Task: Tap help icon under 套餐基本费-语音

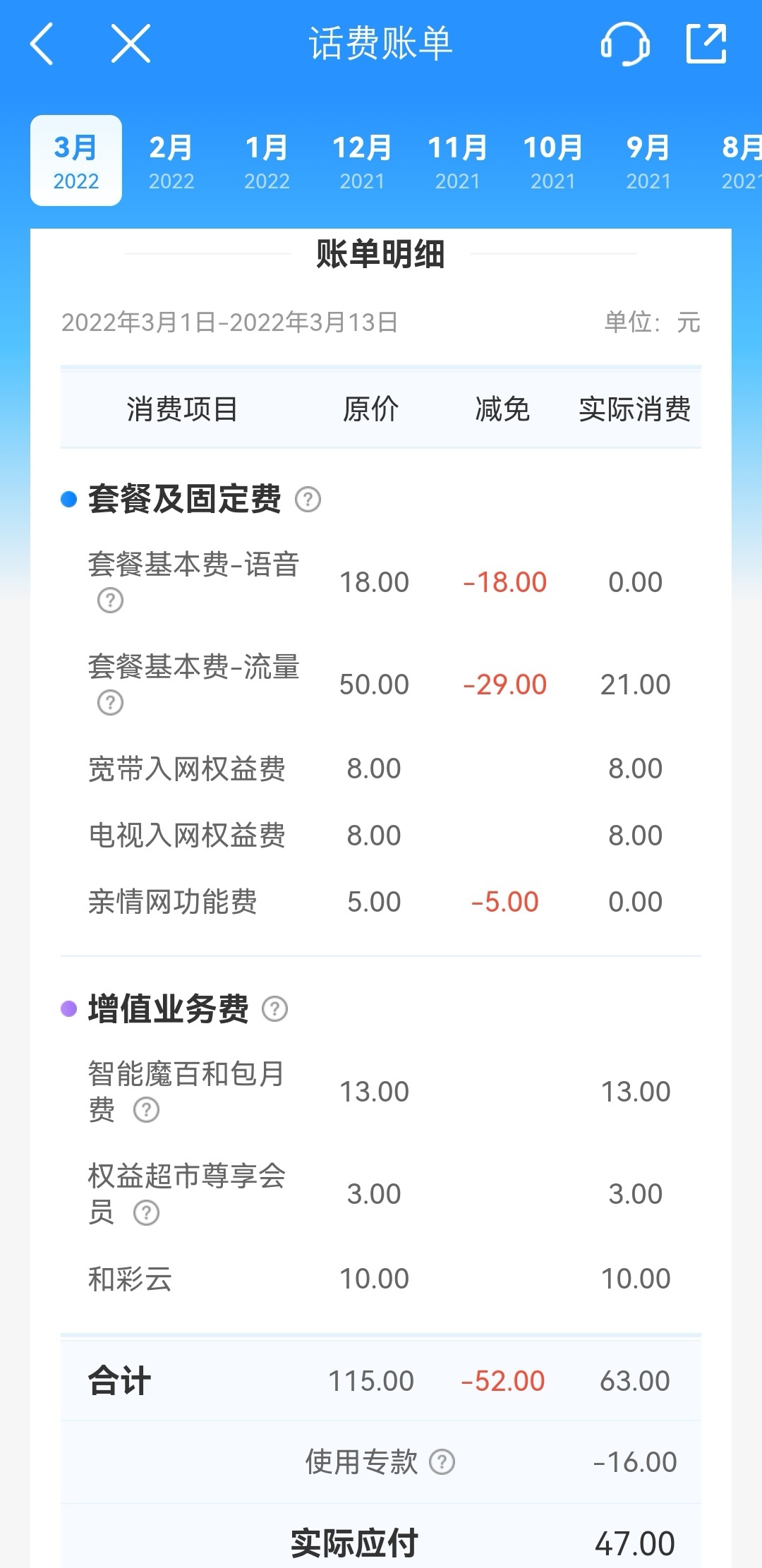Action: (110, 601)
